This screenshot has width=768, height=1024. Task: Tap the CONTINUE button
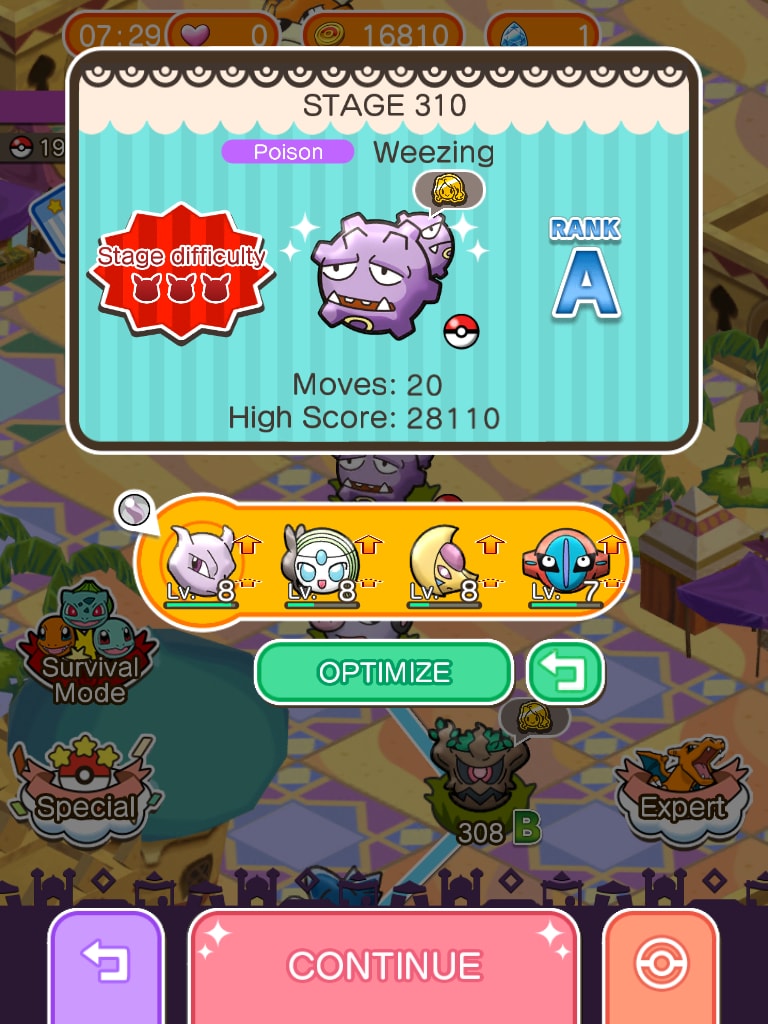[x=384, y=964]
